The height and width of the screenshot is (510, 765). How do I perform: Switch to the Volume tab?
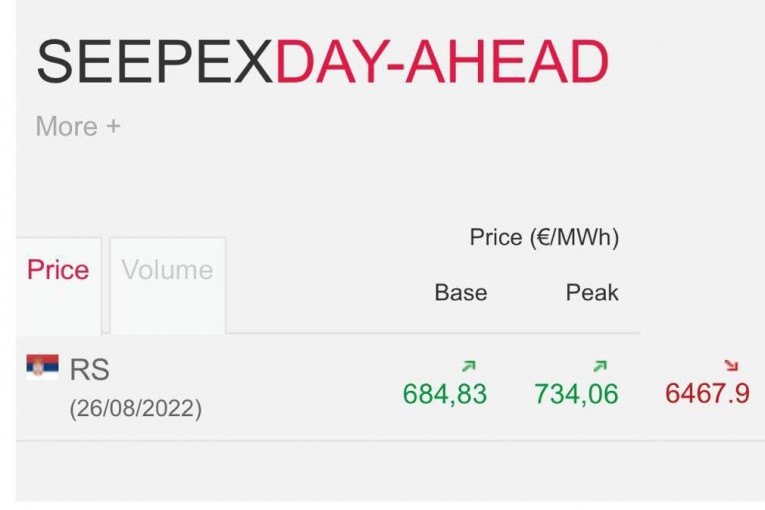[167, 271]
